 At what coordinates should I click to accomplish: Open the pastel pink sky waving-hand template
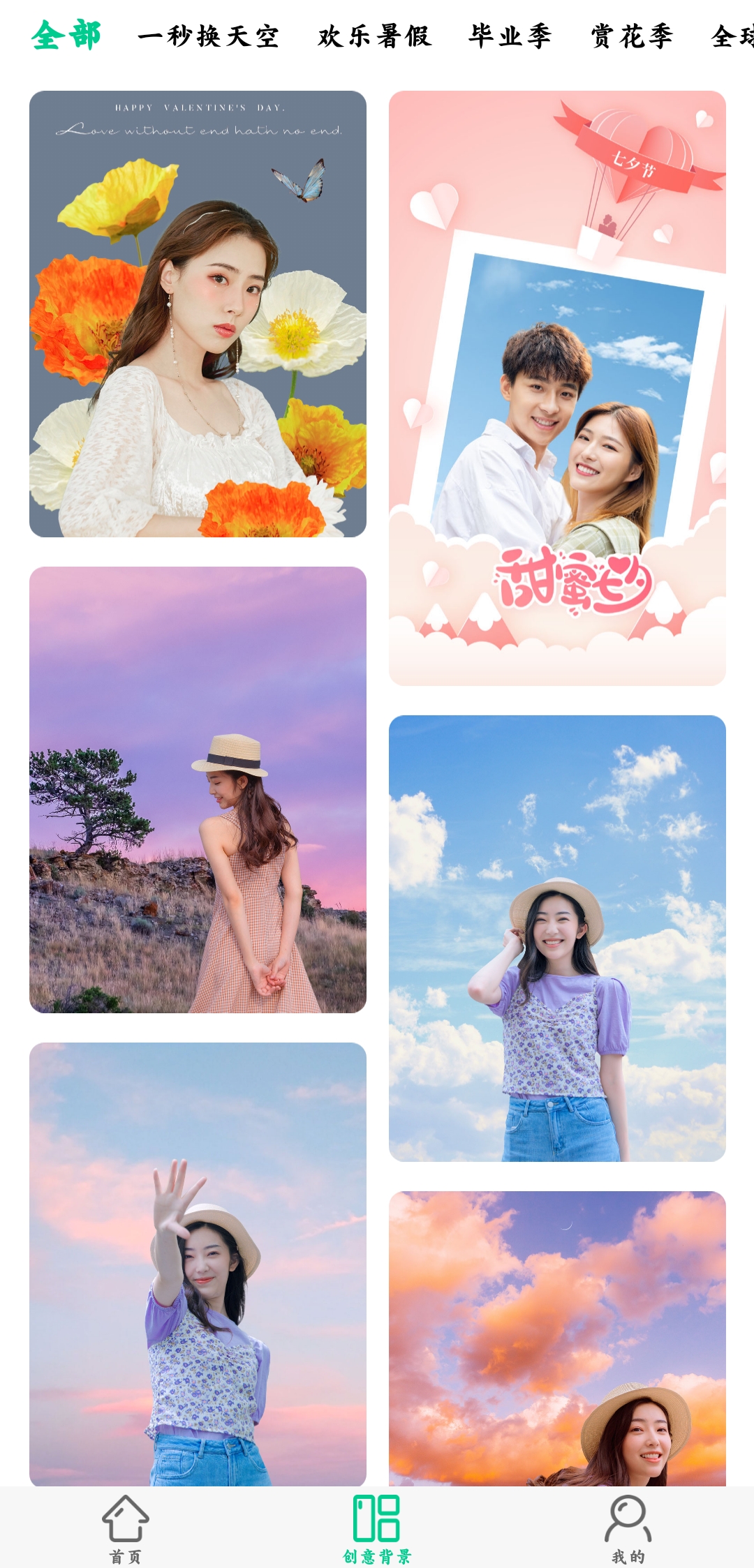point(198,1263)
